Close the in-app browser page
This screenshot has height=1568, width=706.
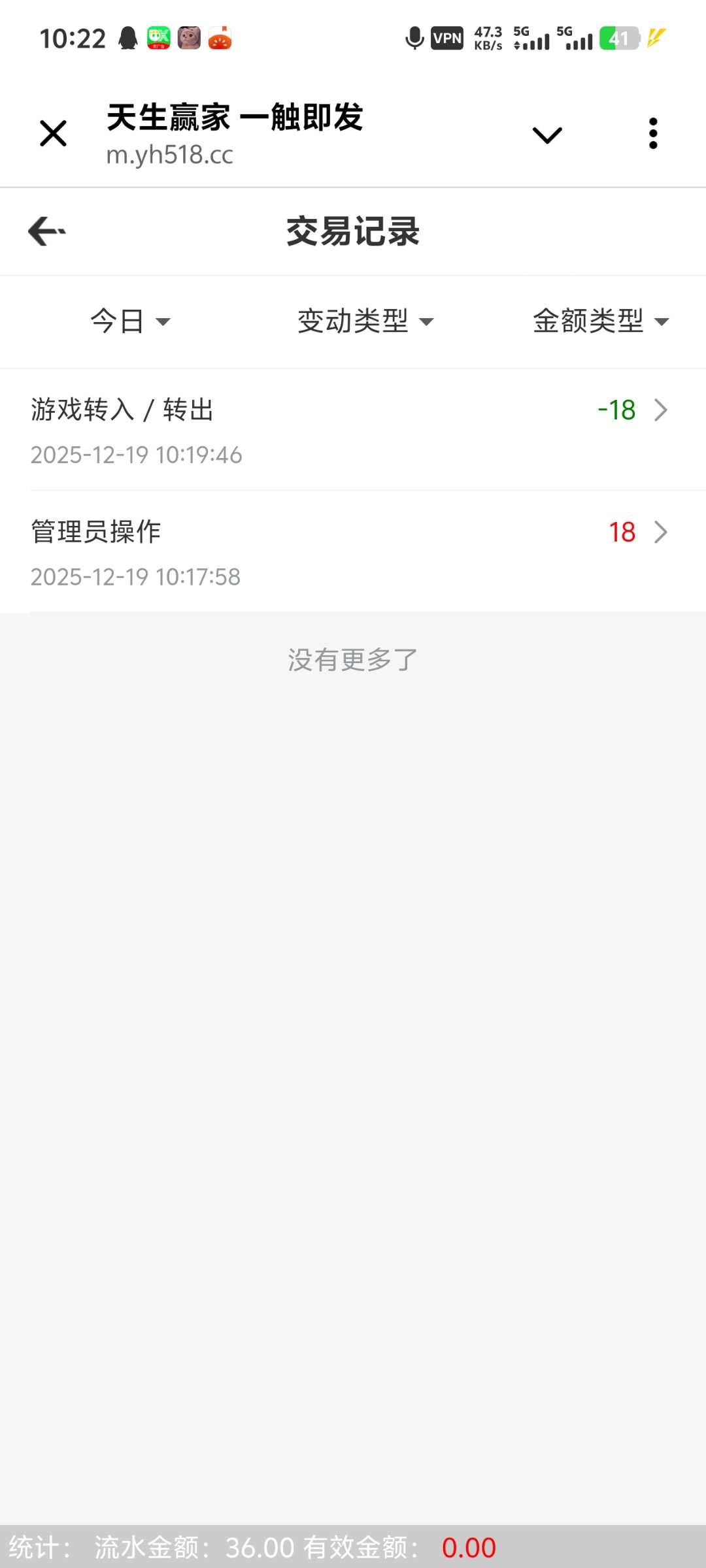click(53, 134)
